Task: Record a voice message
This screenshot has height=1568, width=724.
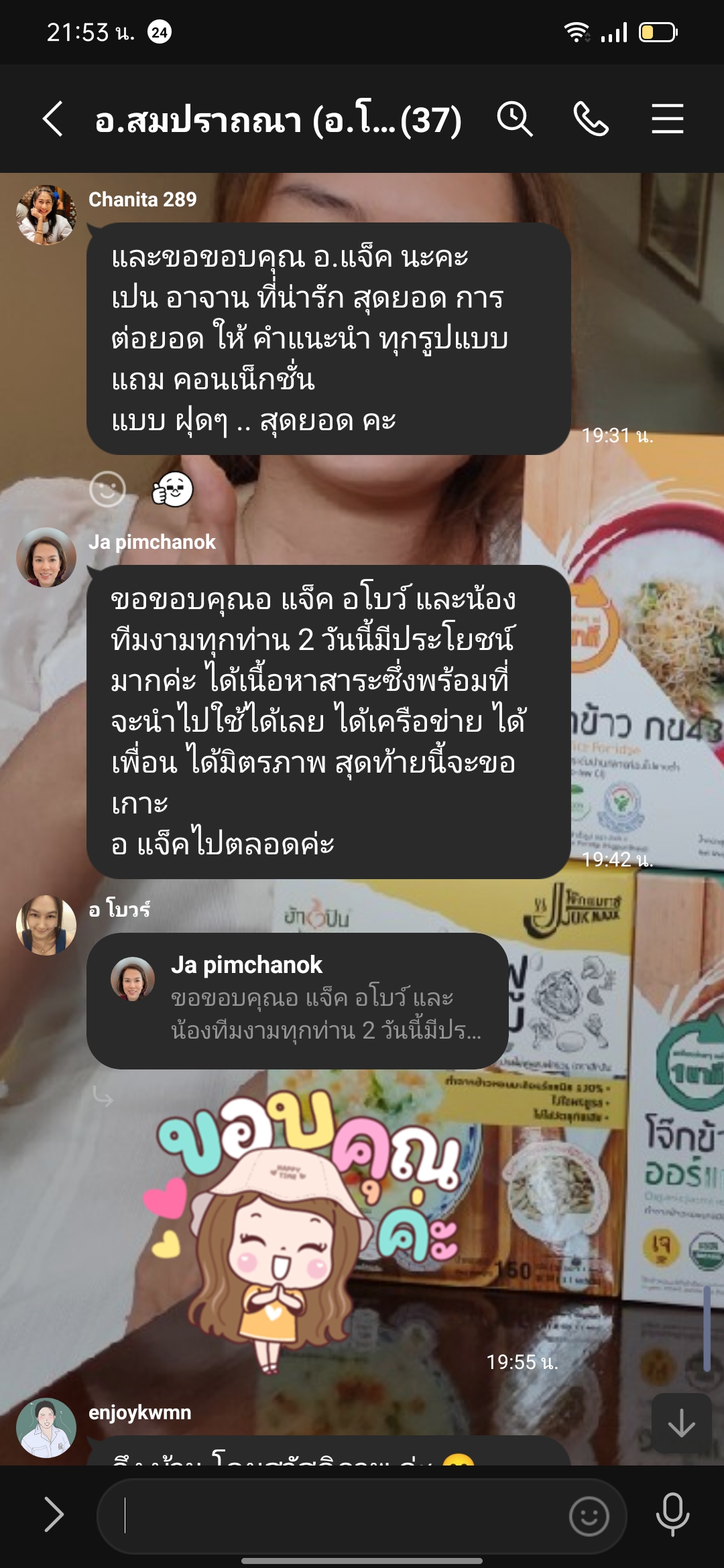Action: (672, 1515)
